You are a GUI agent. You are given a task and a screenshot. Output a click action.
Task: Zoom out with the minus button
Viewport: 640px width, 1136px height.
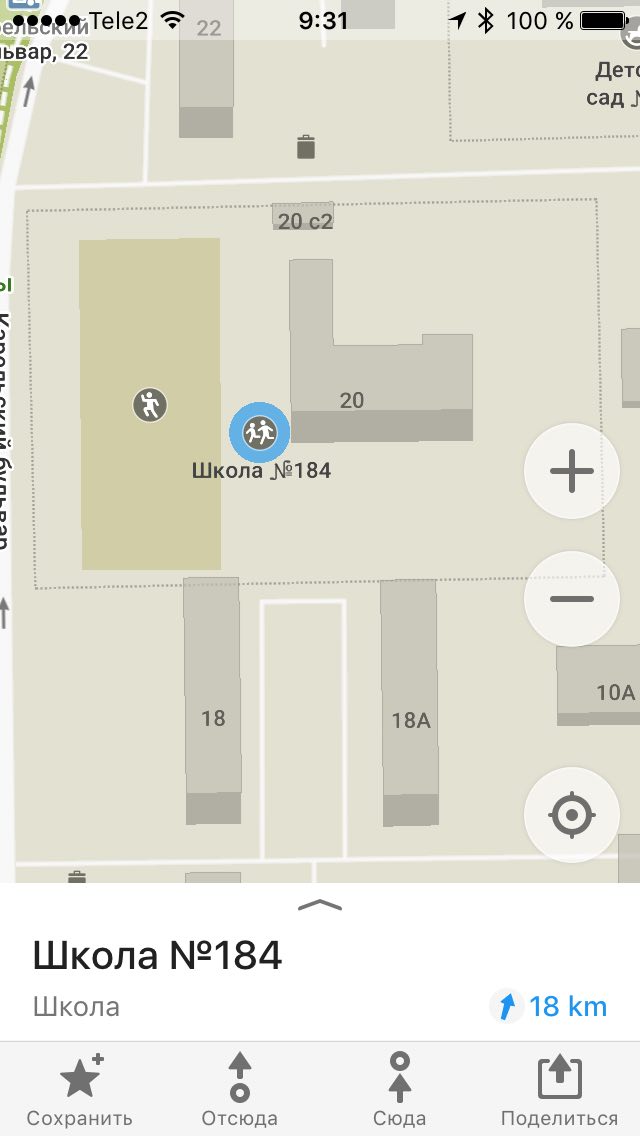point(572,599)
